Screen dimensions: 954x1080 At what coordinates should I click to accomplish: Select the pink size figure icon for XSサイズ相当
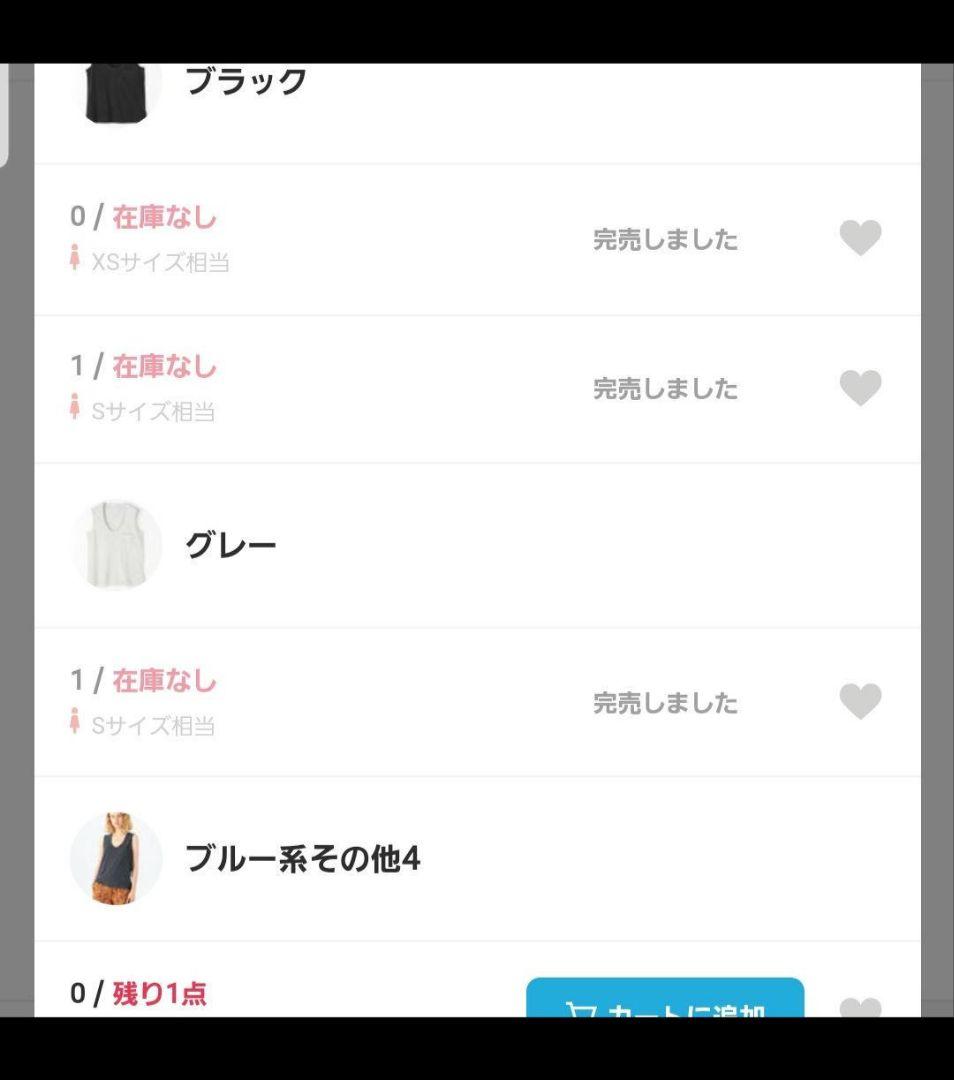pos(74,262)
